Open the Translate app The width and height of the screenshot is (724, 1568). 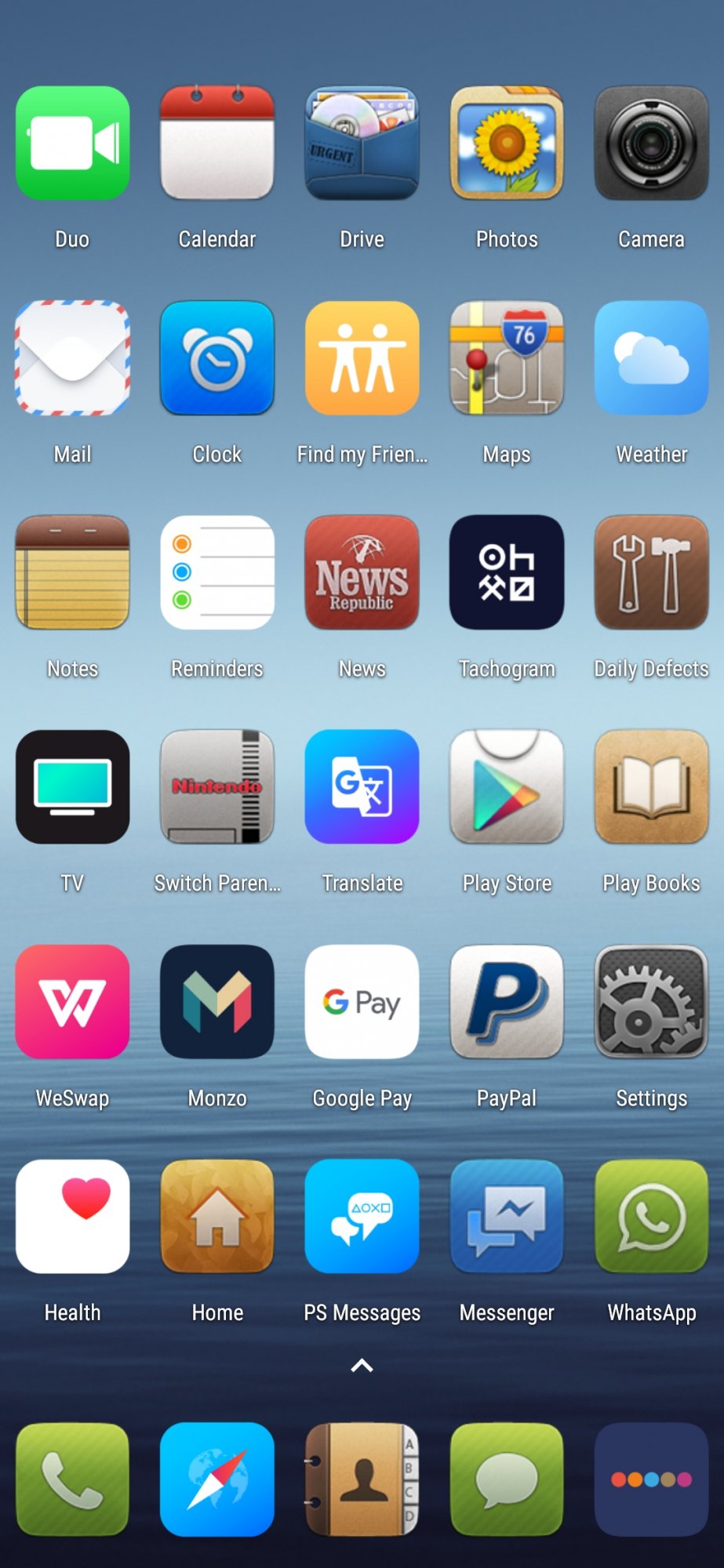pyautogui.click(x=362, y=787)
